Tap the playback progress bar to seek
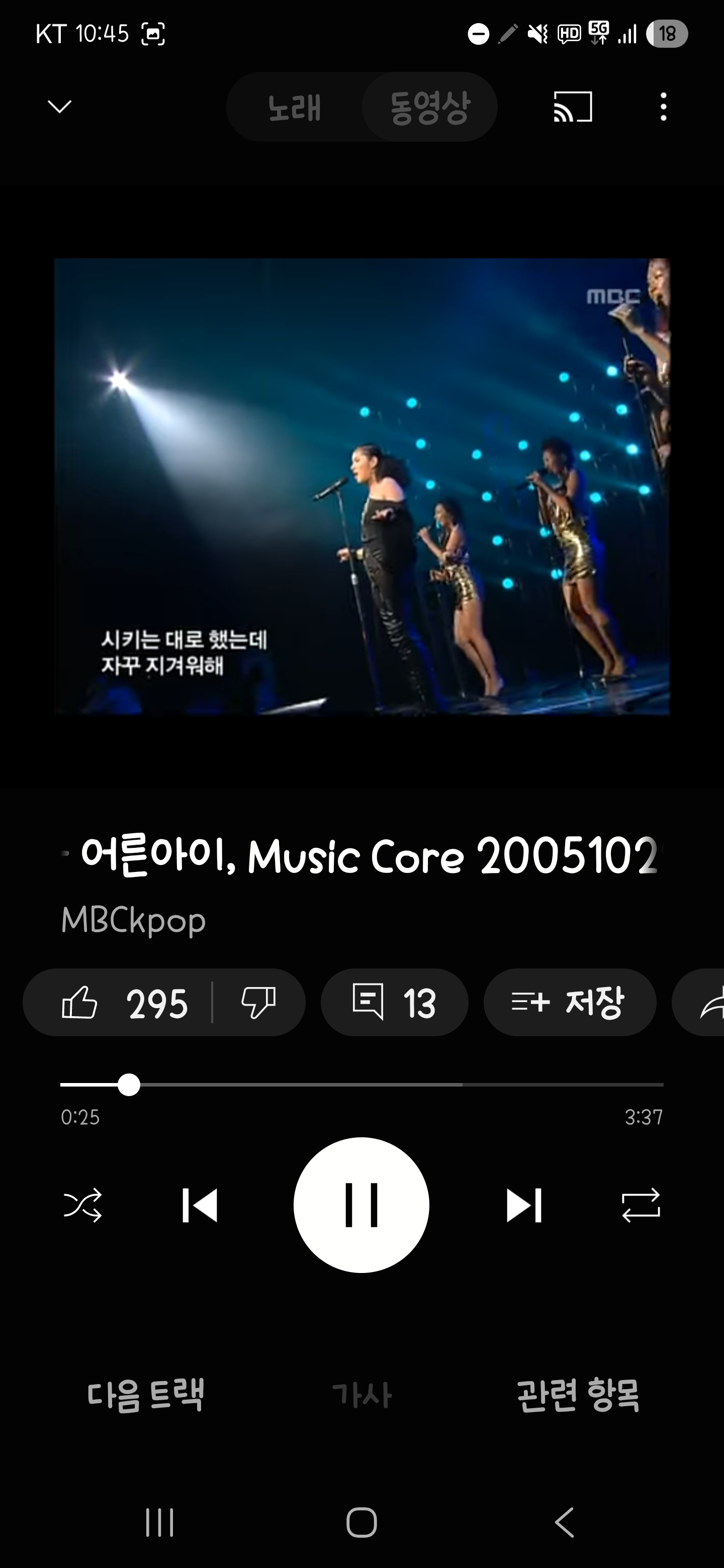The image size is (724, 1568). pyautogui.click(x=361, y=1085)
